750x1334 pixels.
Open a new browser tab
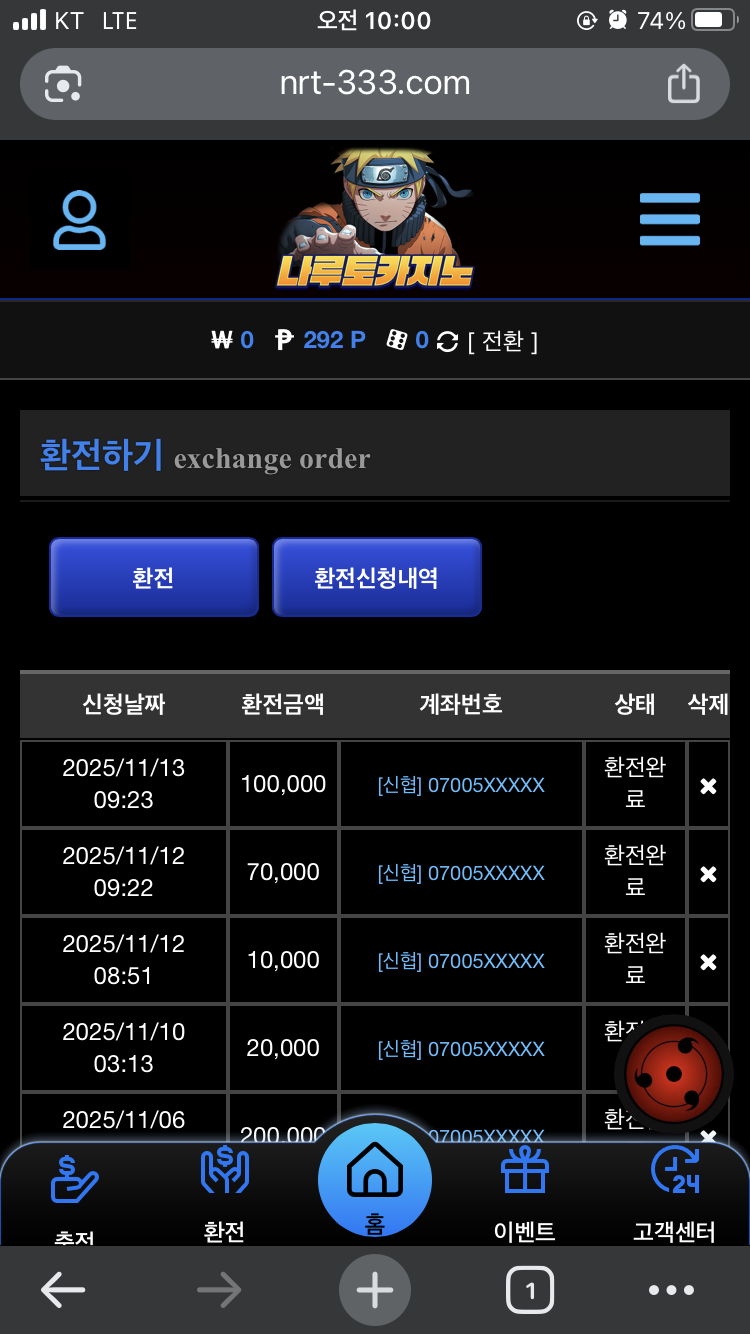pos(375,1290)
